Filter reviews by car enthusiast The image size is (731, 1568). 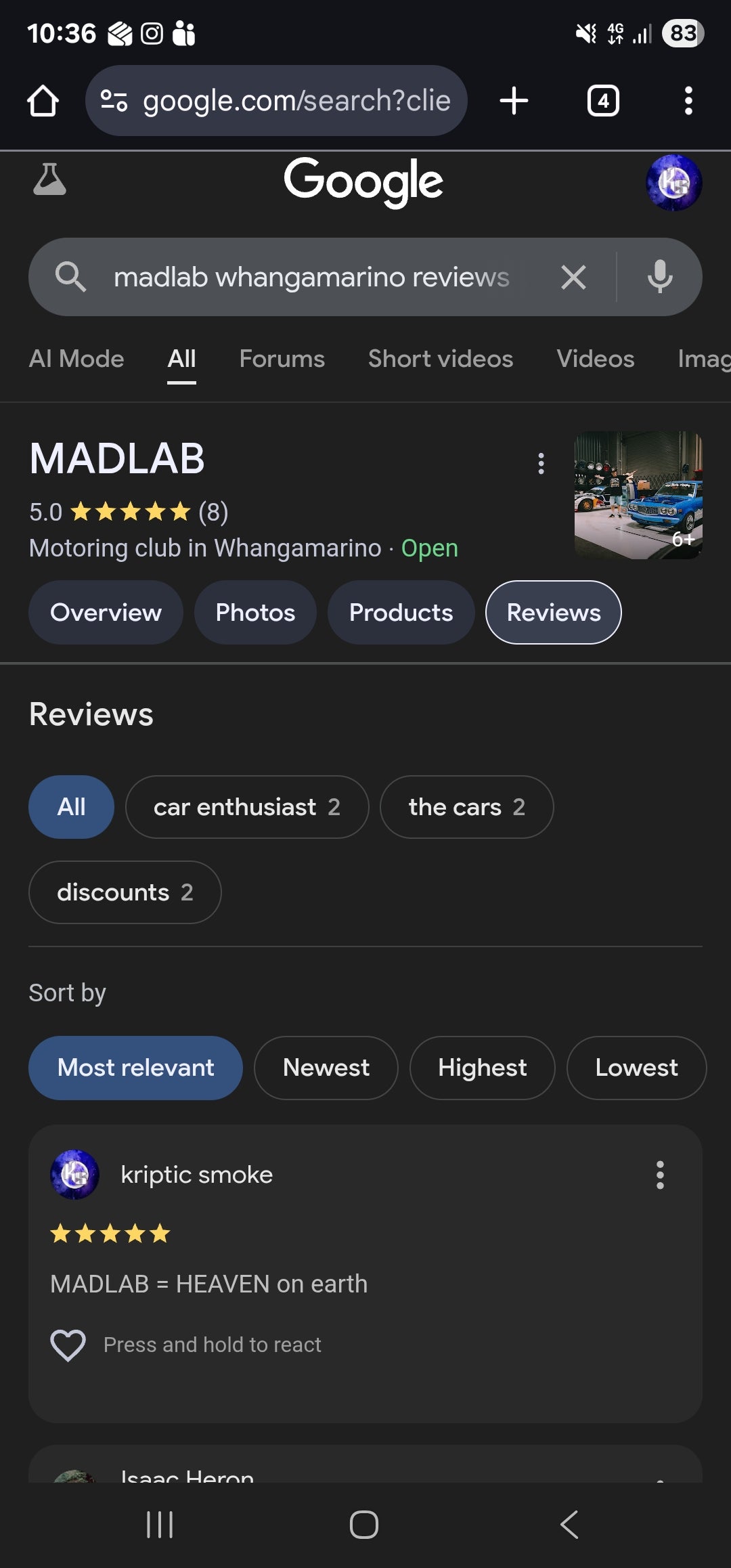pyautogui.click(x=246, y=807)
